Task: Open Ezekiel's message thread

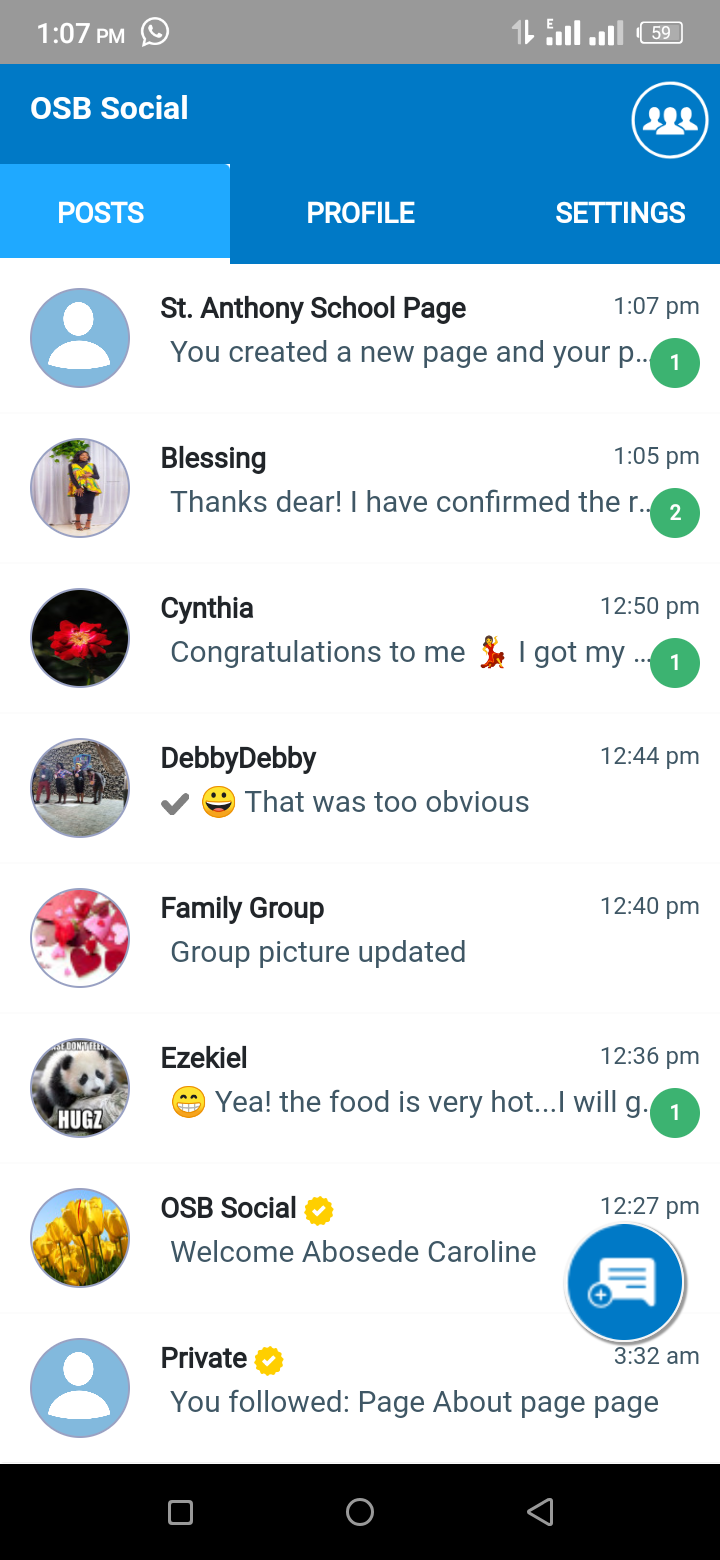Action: 360,1088
